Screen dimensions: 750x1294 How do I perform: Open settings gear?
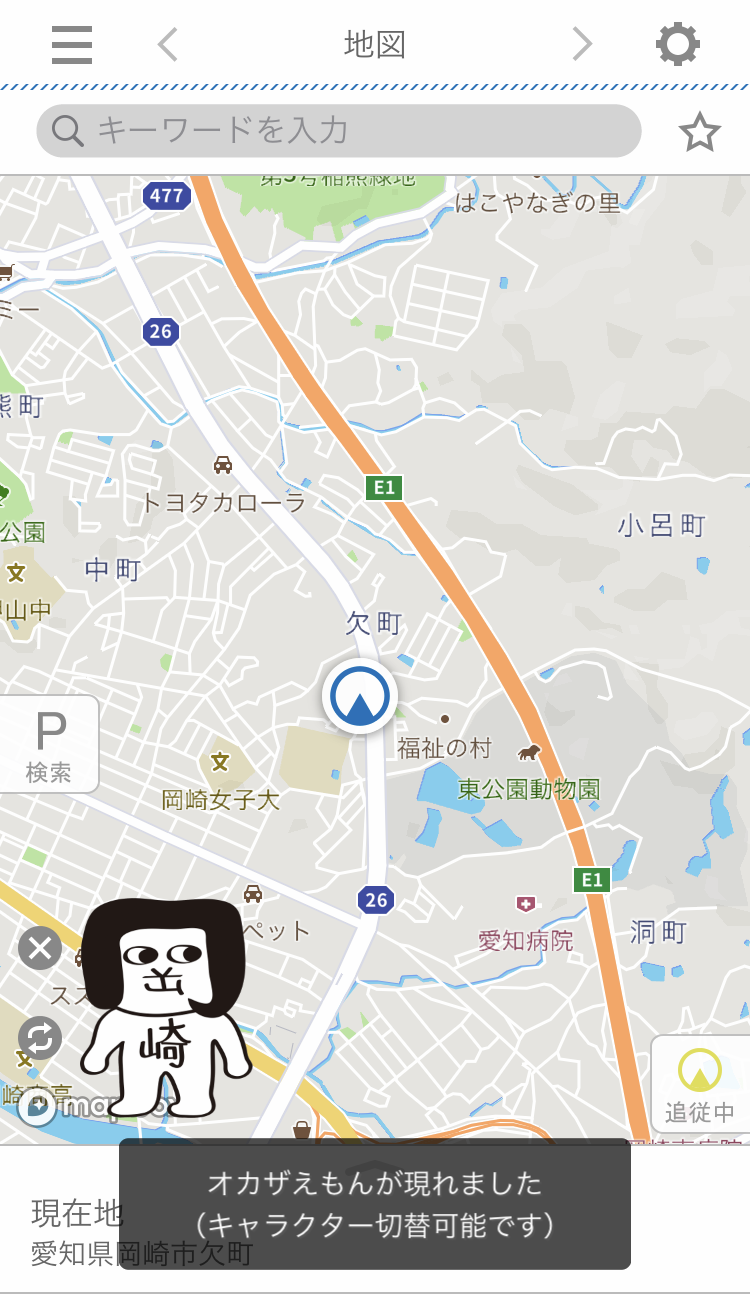click(x=677, y=44)
